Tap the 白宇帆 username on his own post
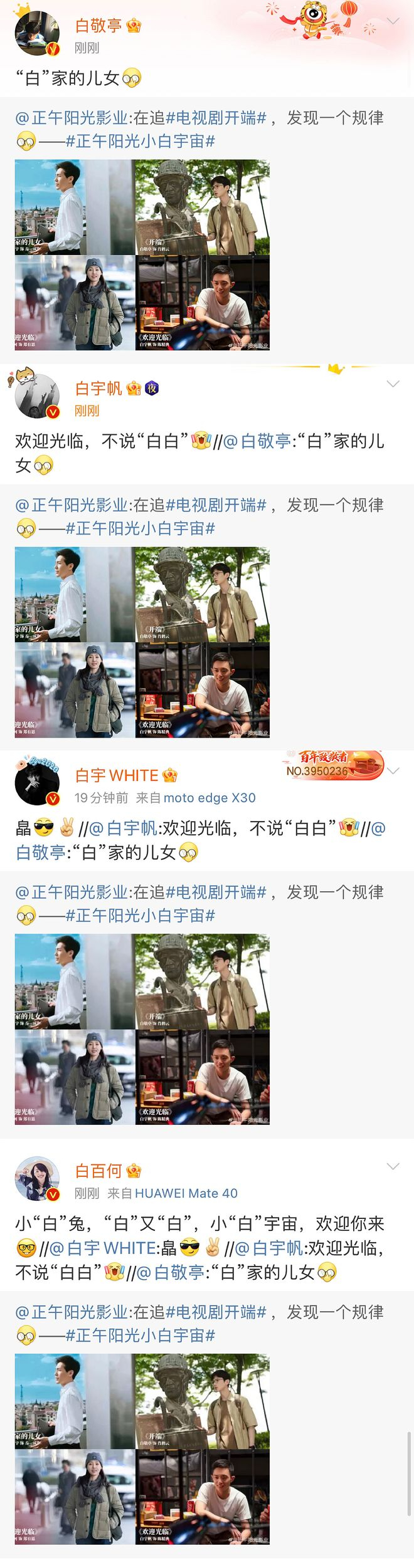Image resolution: width=414 pixels, height=1568 pixels. [98, 389]
